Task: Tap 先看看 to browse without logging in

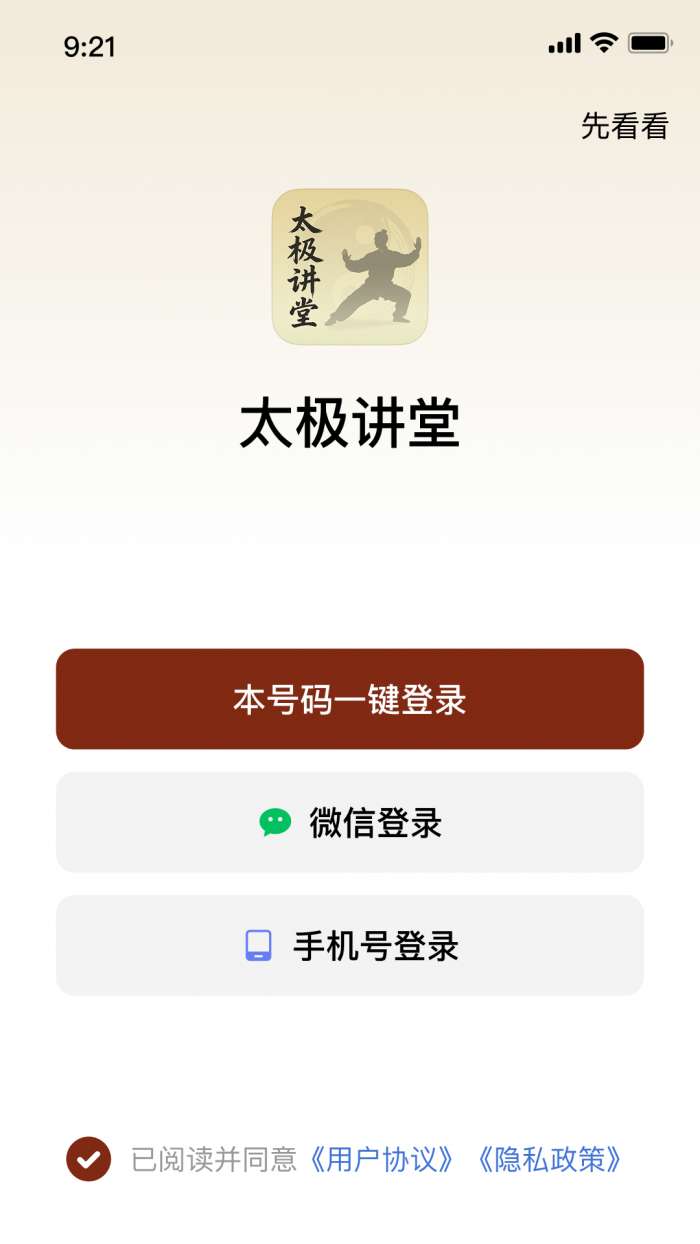Action: (624, 126)
